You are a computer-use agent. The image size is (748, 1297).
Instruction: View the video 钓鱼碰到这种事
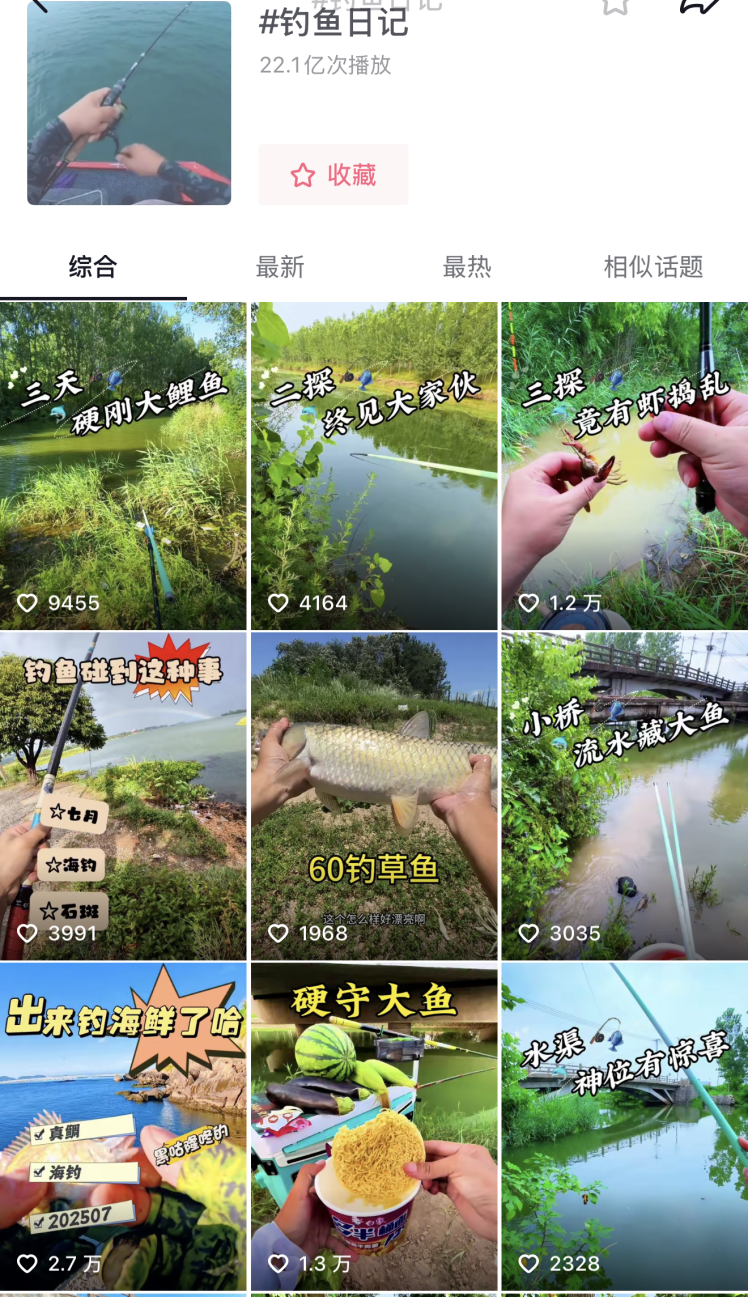pos(123,795)
